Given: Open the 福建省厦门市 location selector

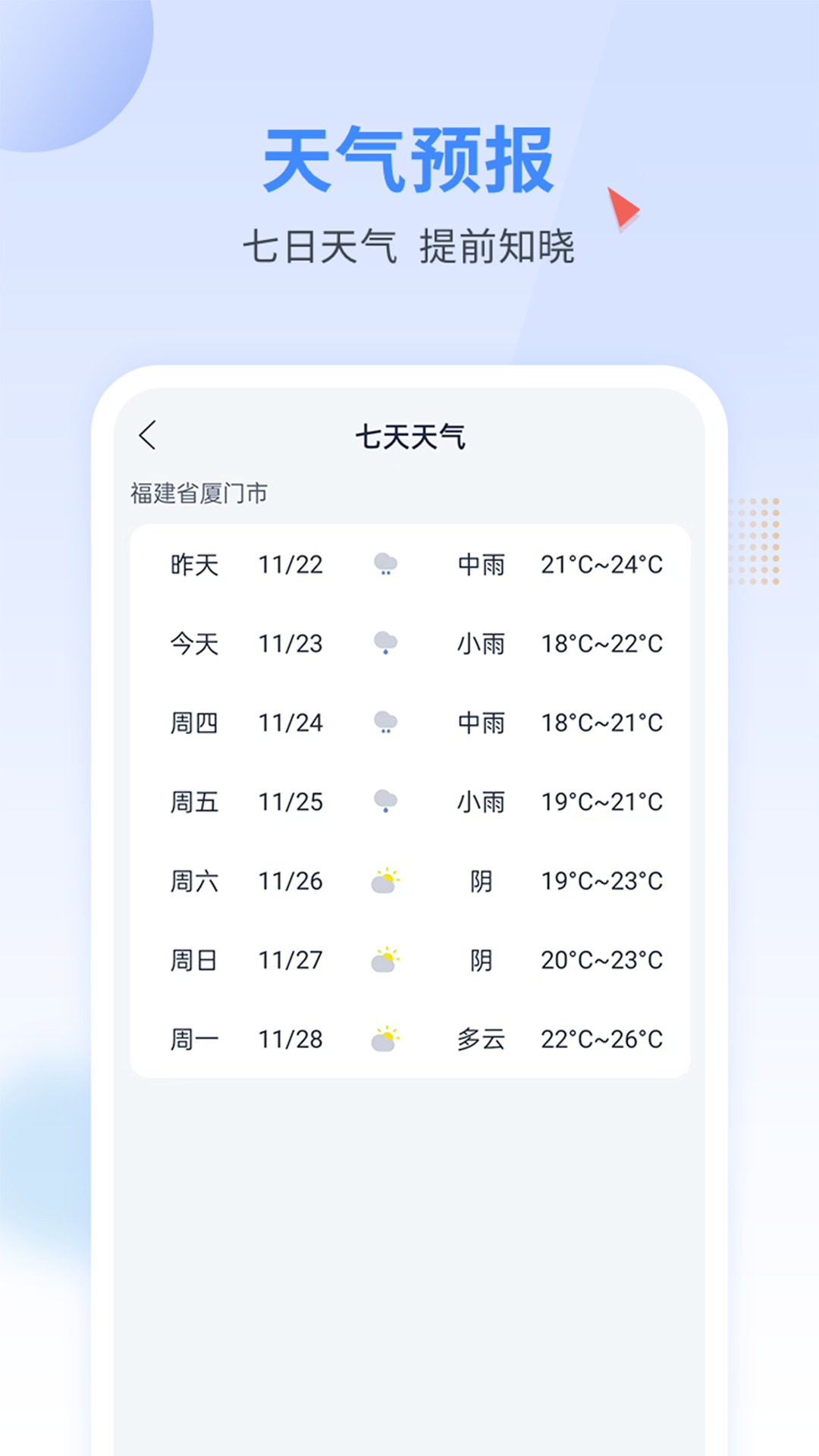Looking at the screenshot, I should pyautogui.click(x=199, y=492).
